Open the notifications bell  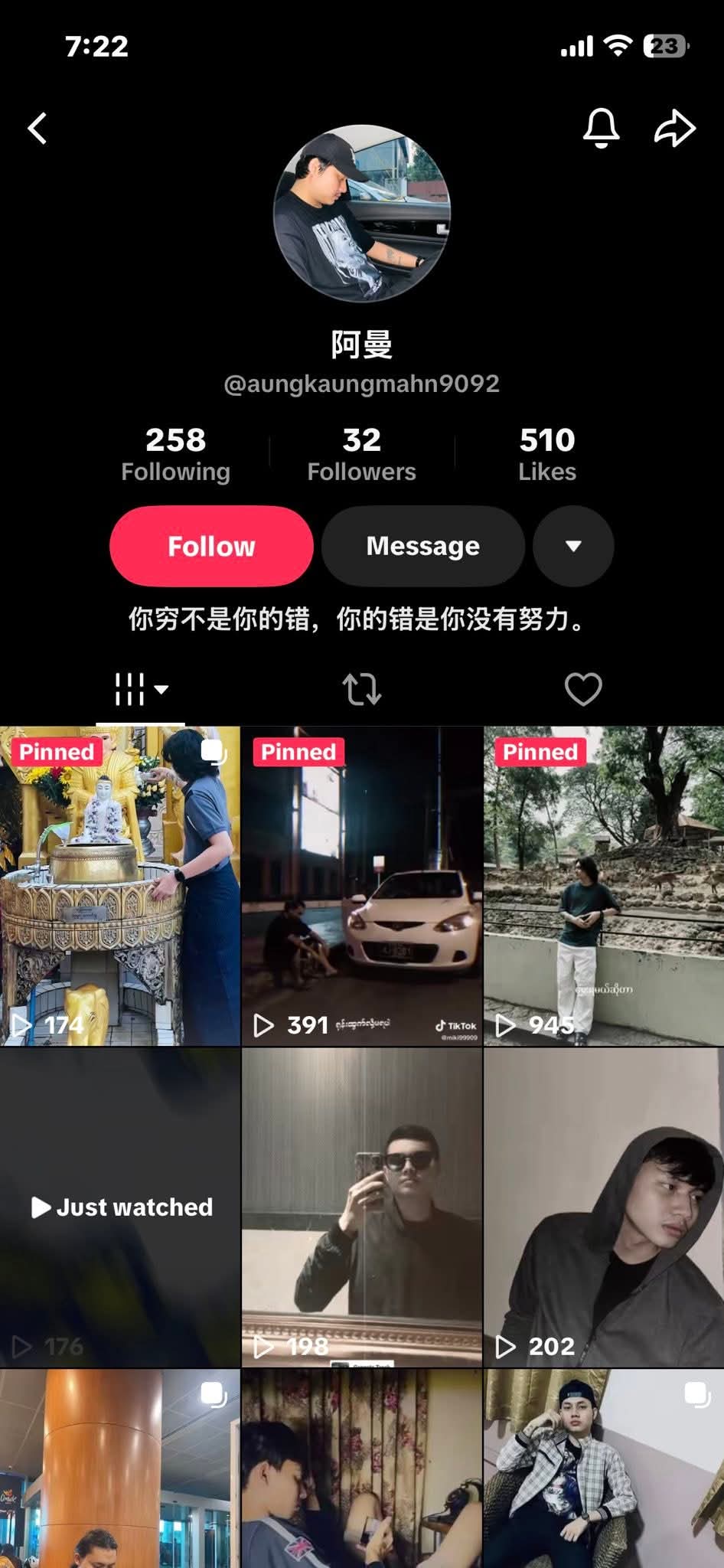[x=601, y=128]
